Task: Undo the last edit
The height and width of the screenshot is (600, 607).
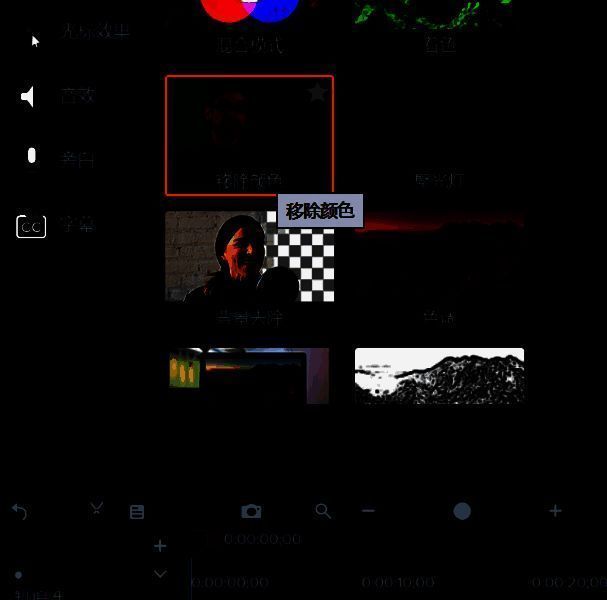Action: [x=20, y=511]
